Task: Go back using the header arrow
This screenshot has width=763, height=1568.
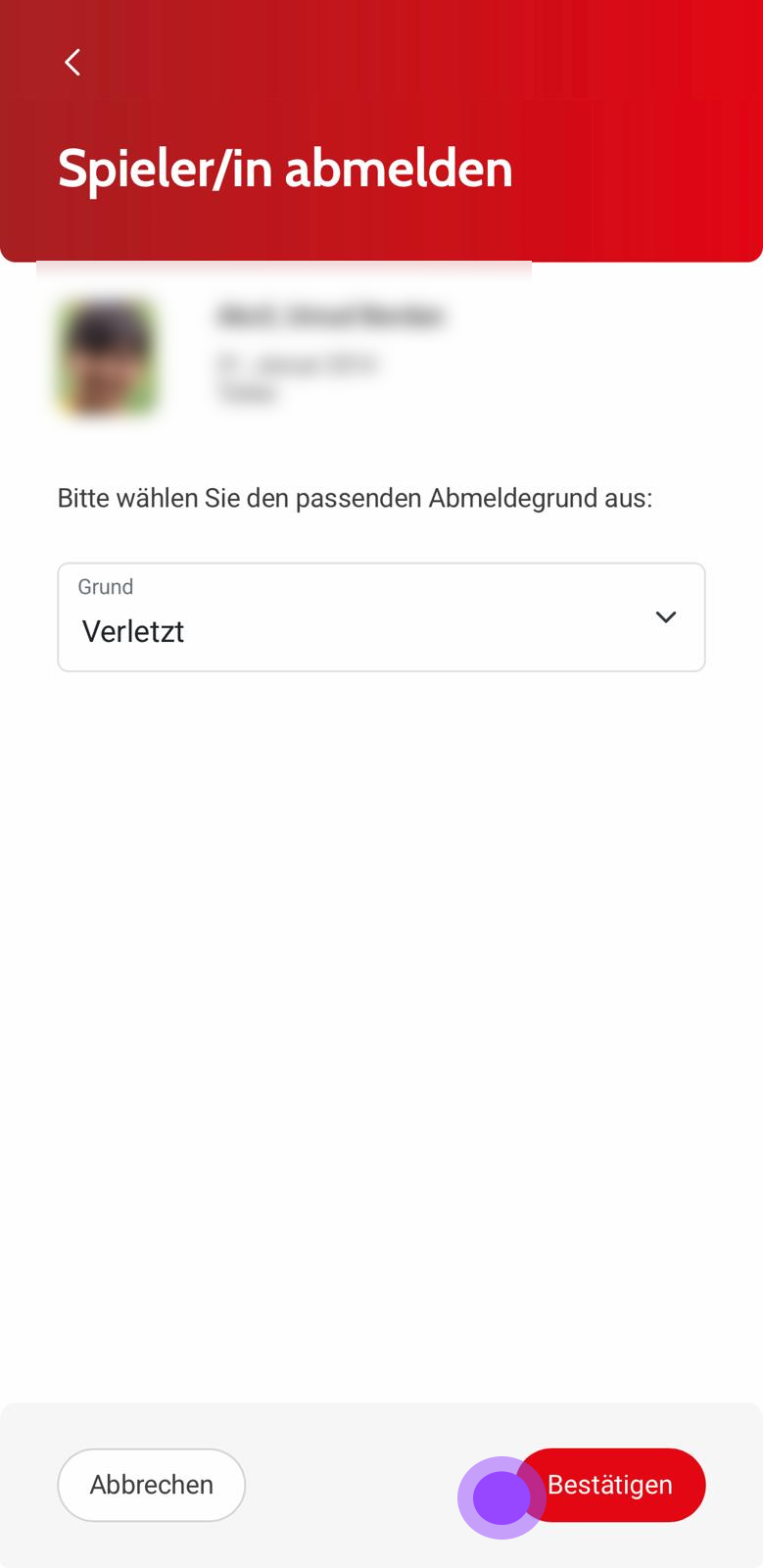Action: click(72, 63)
